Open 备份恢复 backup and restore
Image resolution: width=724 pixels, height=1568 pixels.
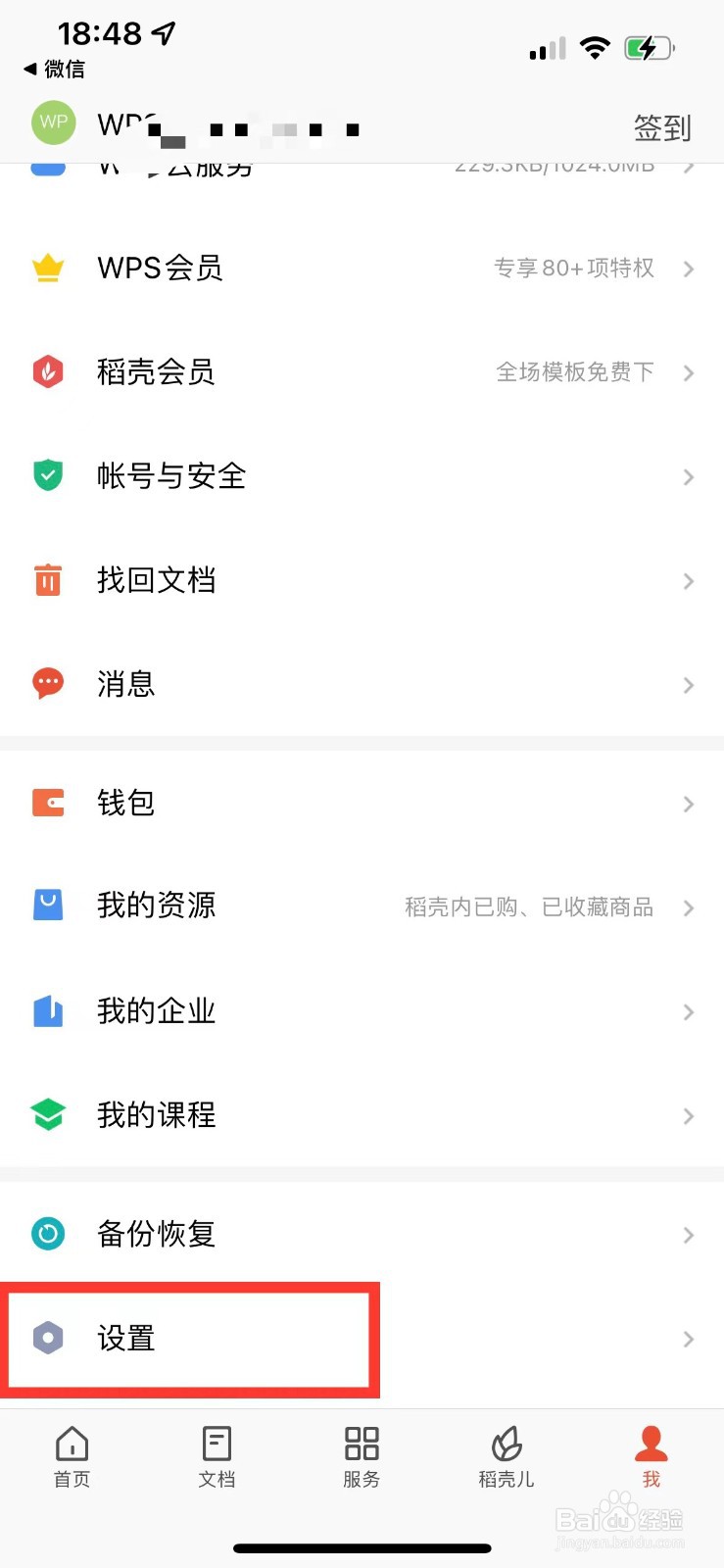pos(362,1234)
